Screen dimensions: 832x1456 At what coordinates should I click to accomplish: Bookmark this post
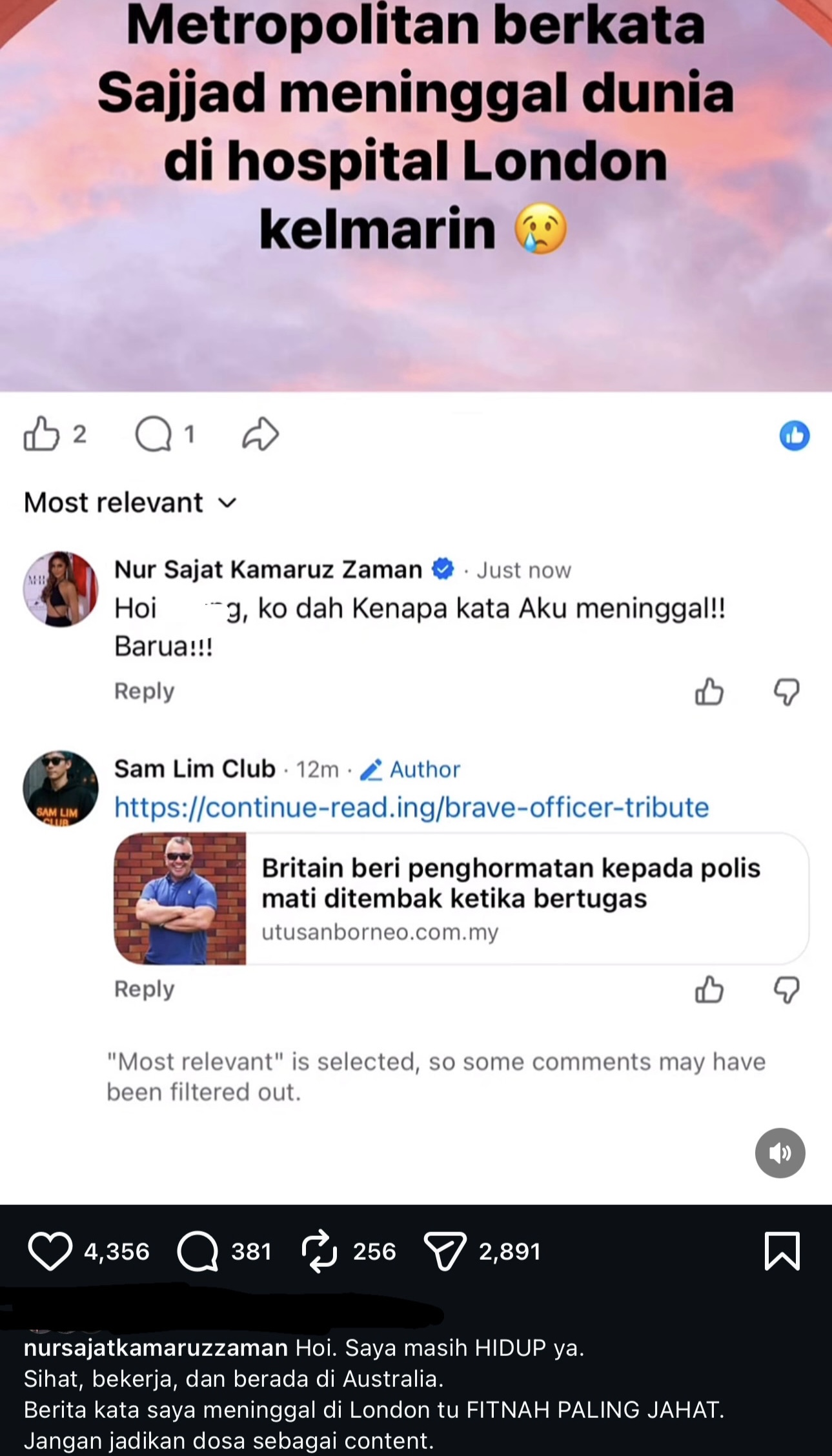click(782, 1251)
